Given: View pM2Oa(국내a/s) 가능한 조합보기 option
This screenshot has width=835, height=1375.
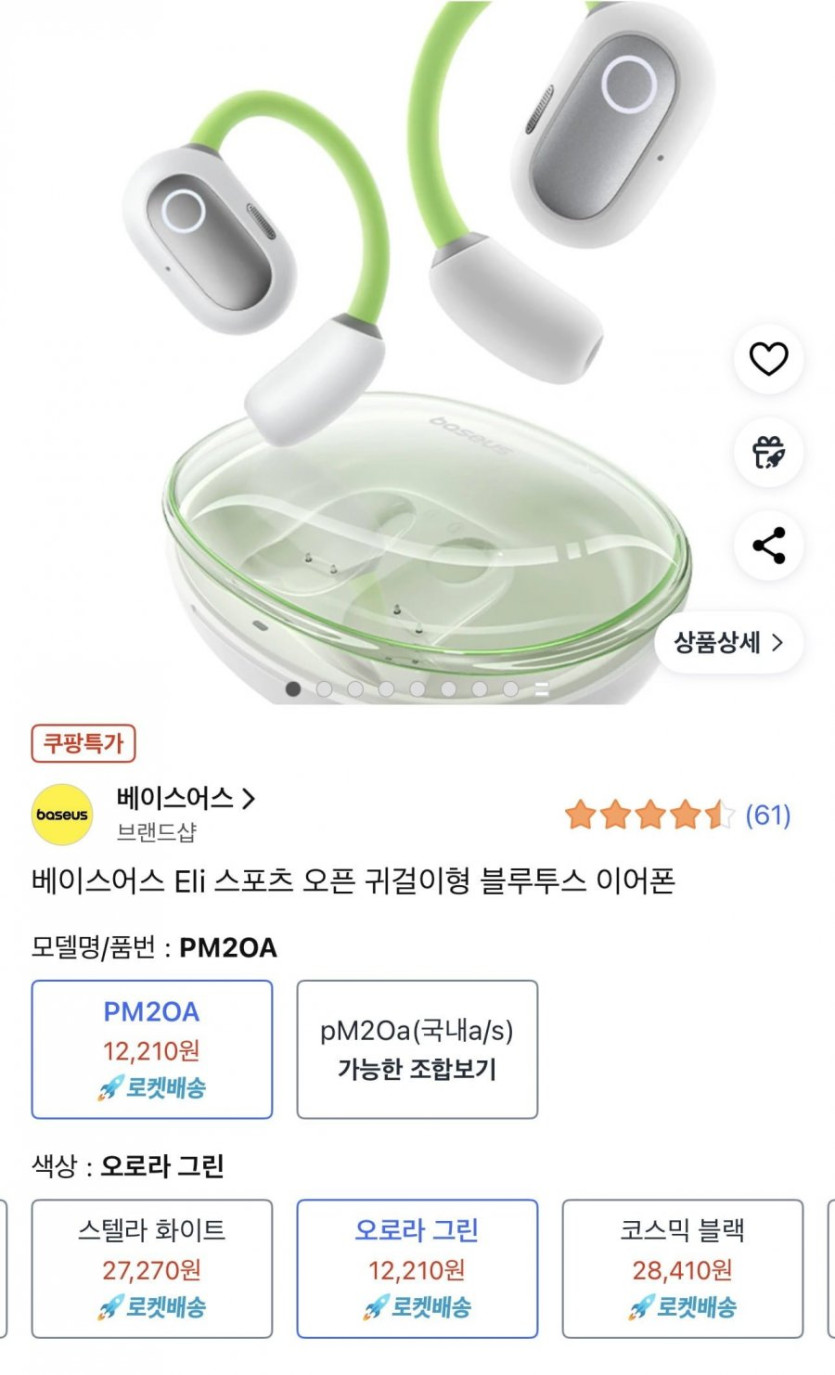Looking at the screenshot, I should click(417, 1049).
